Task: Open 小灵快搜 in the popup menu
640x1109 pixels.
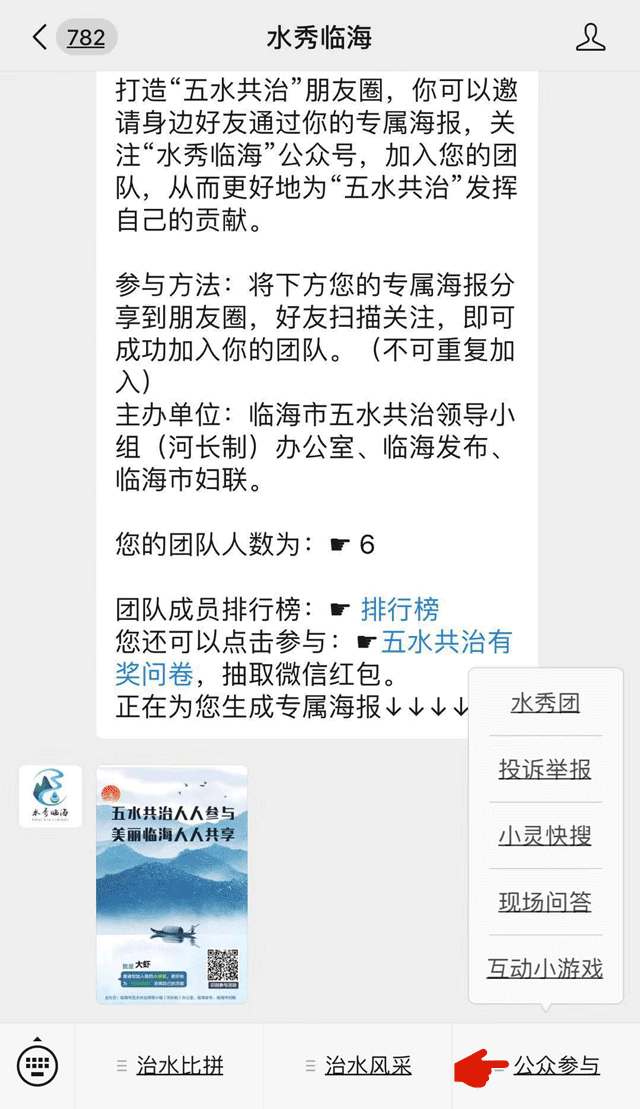Action: click(x=545, y=835)
